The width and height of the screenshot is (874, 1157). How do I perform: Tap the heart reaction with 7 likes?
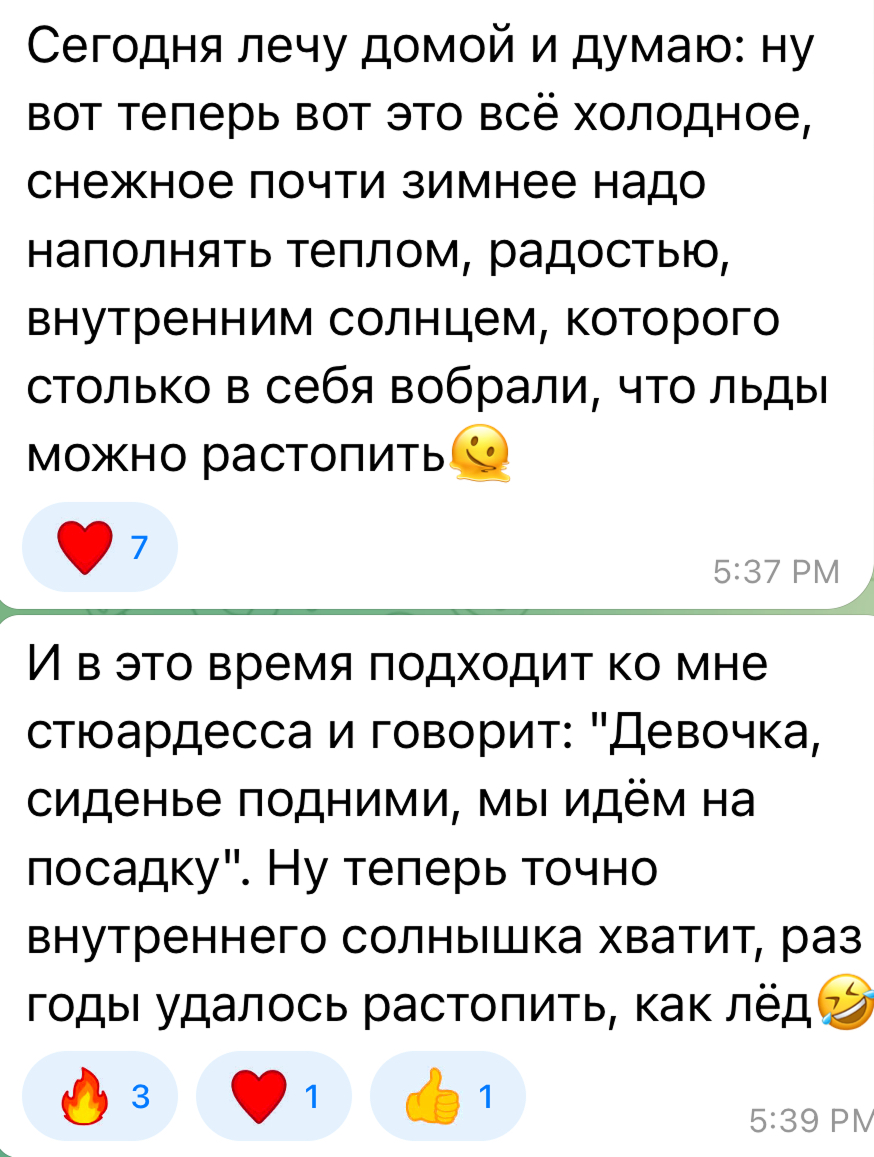coord(99,547)
